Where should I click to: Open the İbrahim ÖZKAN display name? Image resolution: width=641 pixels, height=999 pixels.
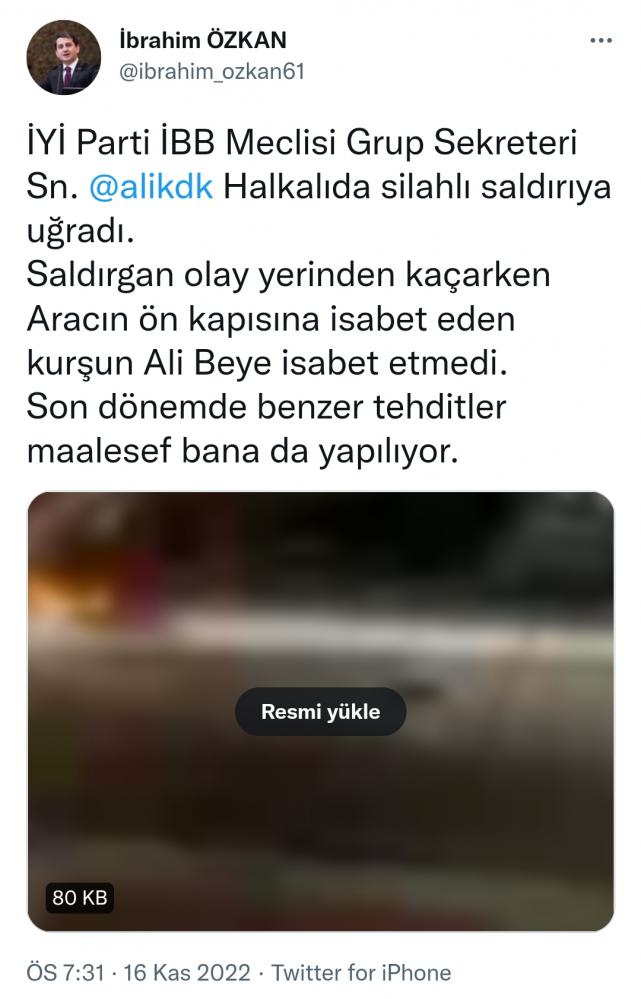click(x=202, y=40)
